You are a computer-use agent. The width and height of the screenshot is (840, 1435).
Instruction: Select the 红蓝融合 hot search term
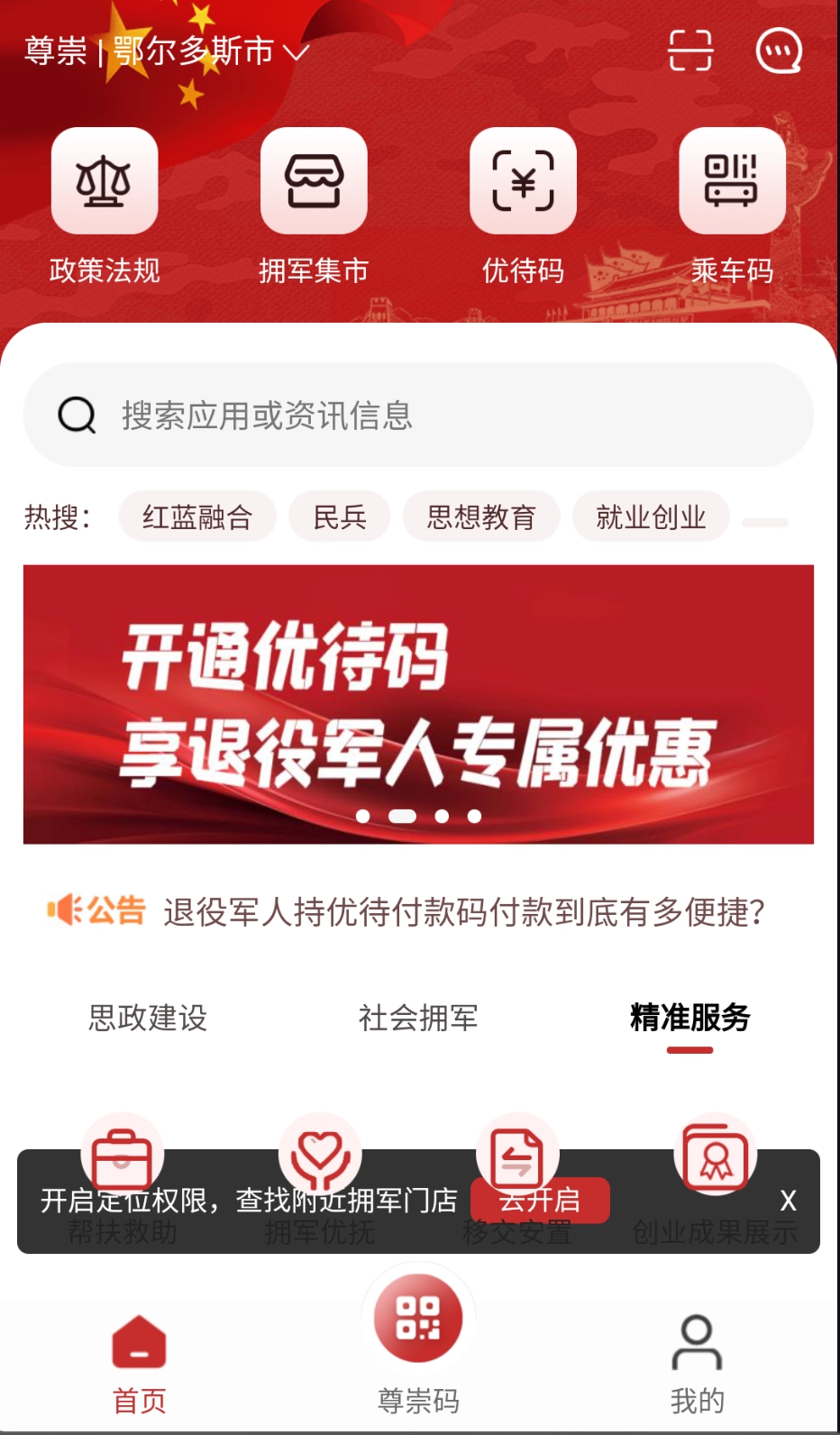197,516
